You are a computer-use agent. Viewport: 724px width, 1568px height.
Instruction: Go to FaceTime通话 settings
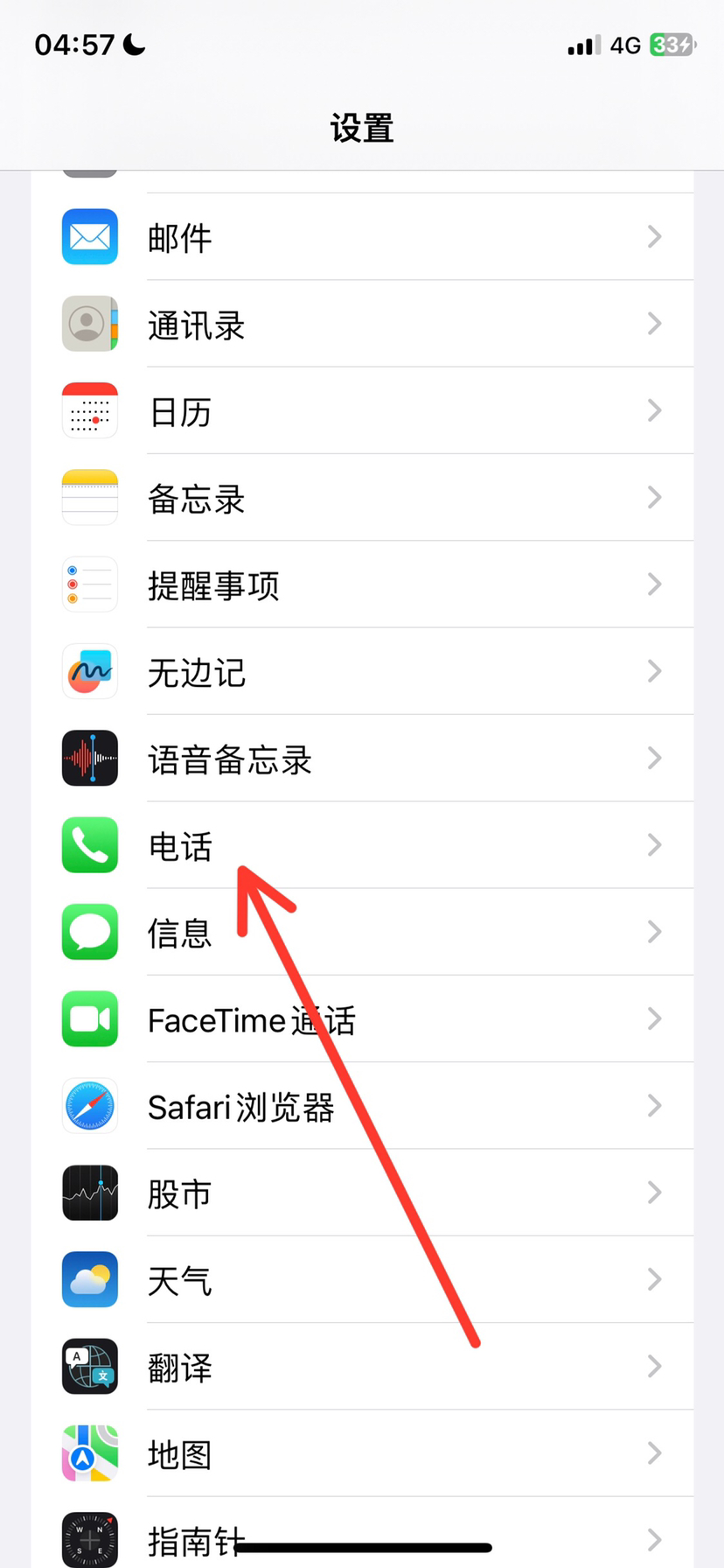pos(362,1018)
